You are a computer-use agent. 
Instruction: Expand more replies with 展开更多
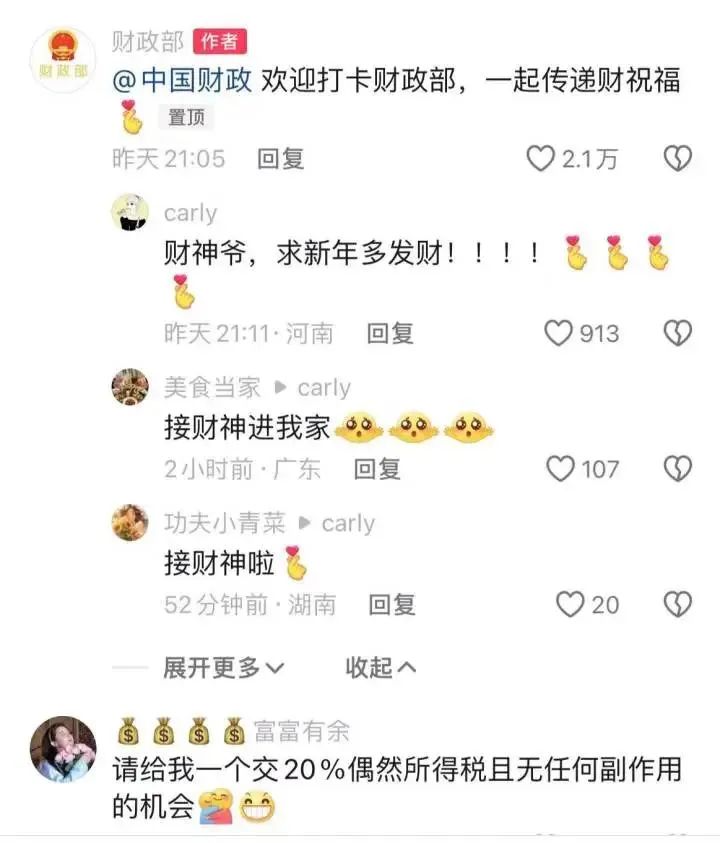pyautogui.click(x=224, y=667)
